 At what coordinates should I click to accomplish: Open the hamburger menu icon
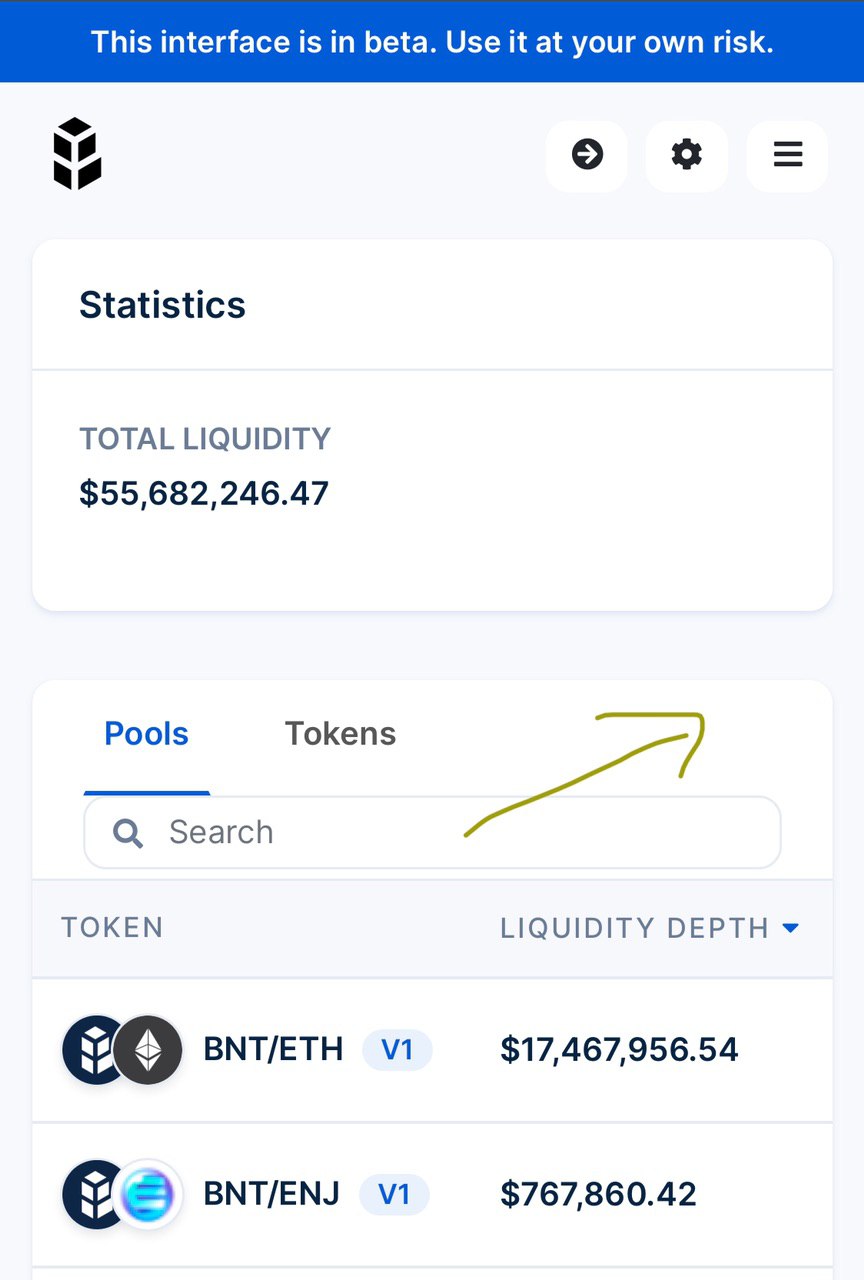click(787, 155)
